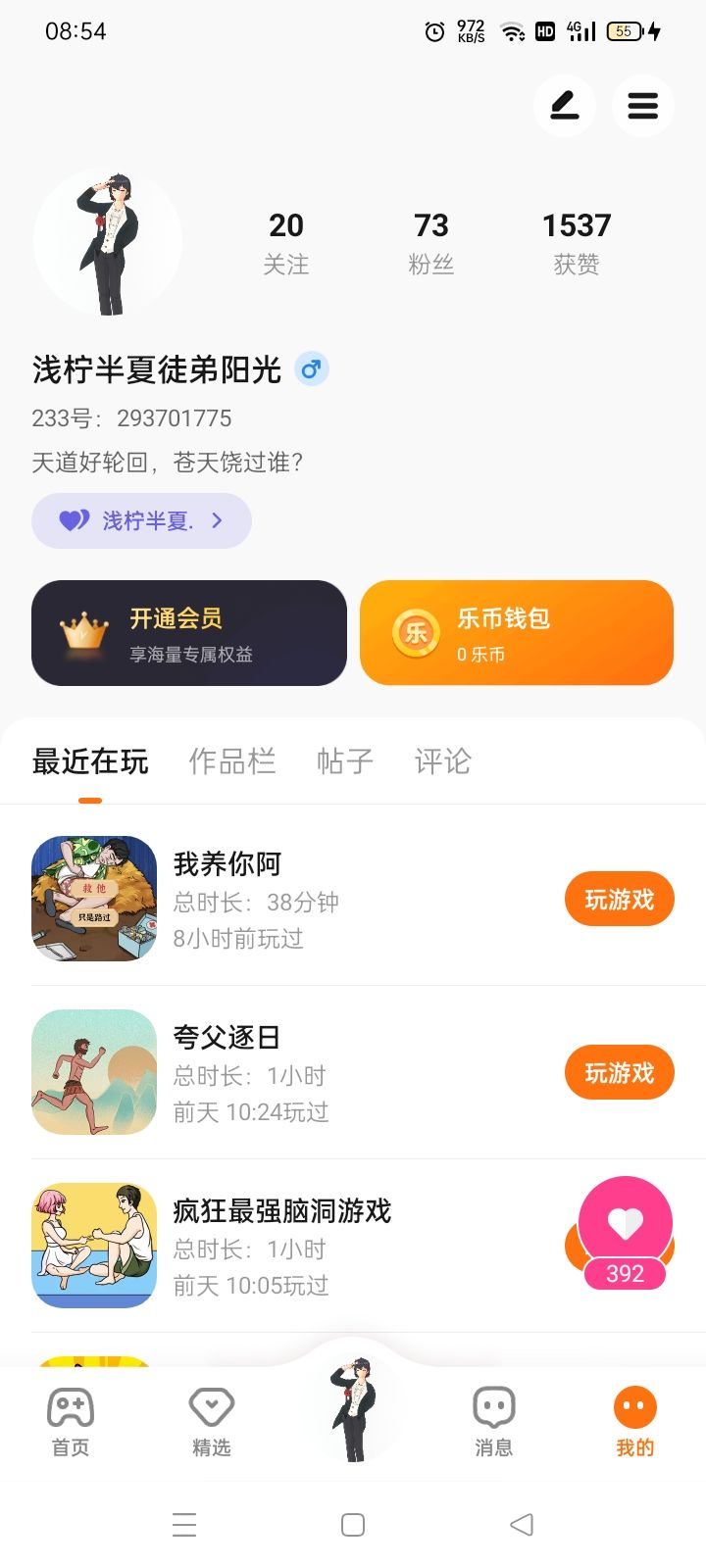Screen dimensions: 706x1568
Task: Play 夸父逐日 via 玩游戏 button
Action: (x=619, y=1072)
